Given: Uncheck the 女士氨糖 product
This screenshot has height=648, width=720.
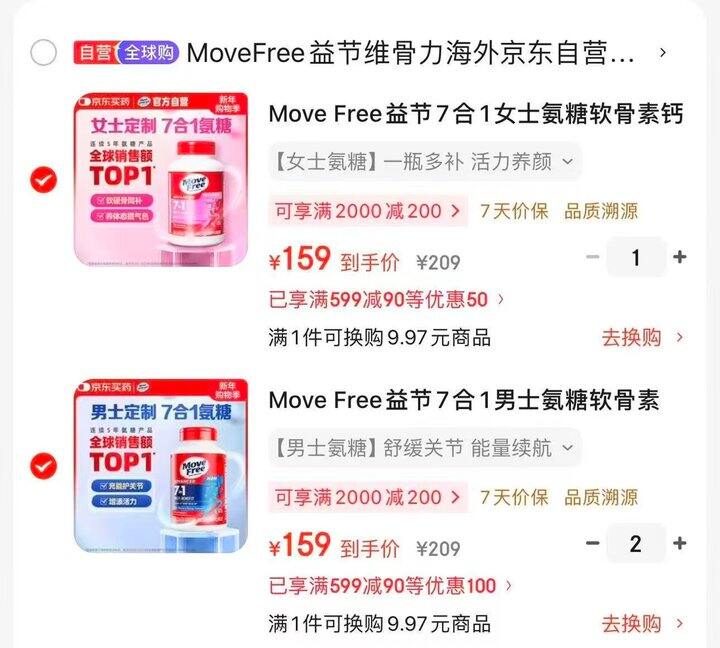Looking at the screenshot, I should pyautogui.click(x=44, y=180).
